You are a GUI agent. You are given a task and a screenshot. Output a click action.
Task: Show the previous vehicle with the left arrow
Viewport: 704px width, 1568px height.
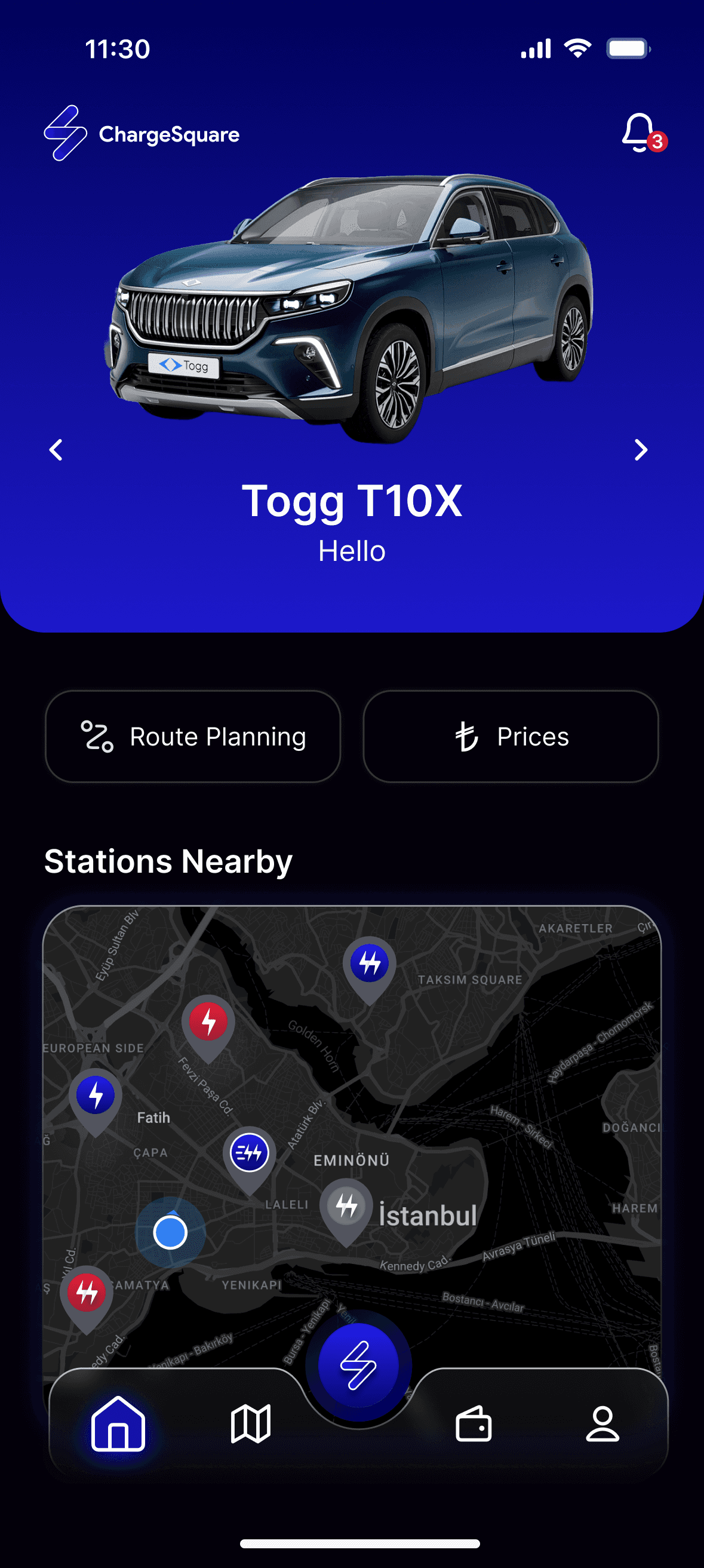56,450
